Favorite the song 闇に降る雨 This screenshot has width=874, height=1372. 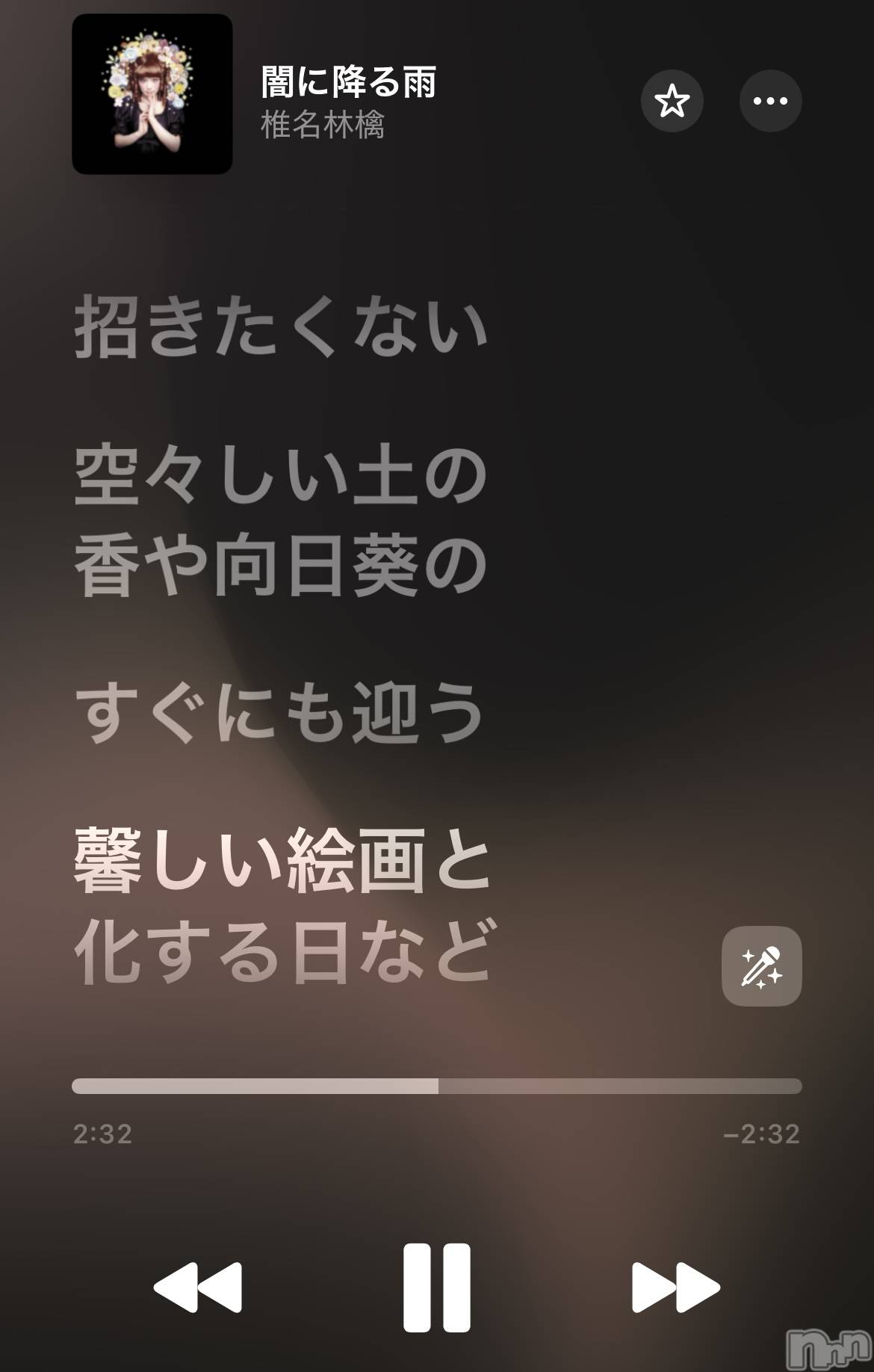[x=672, y=101]
